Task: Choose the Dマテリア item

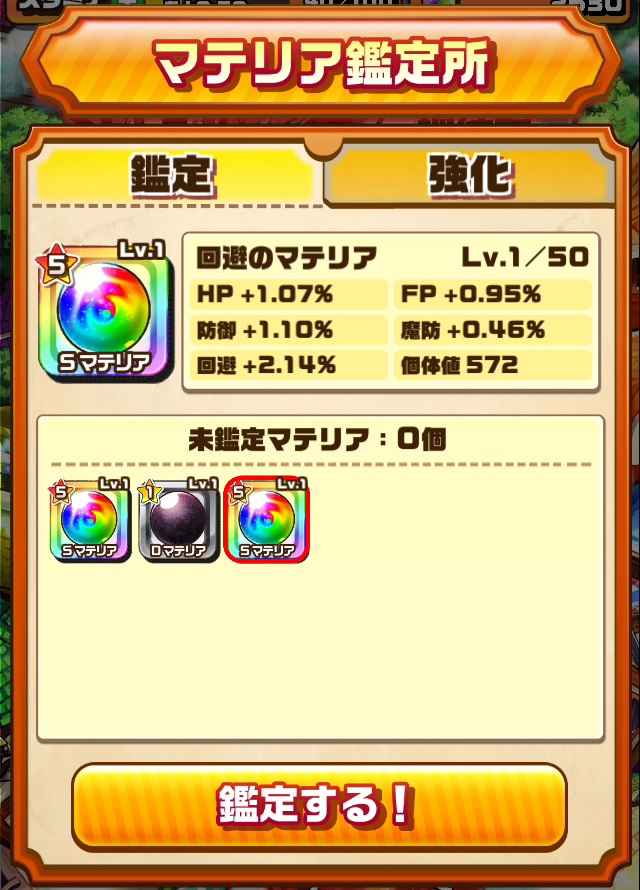Action: tap(178, 519)
